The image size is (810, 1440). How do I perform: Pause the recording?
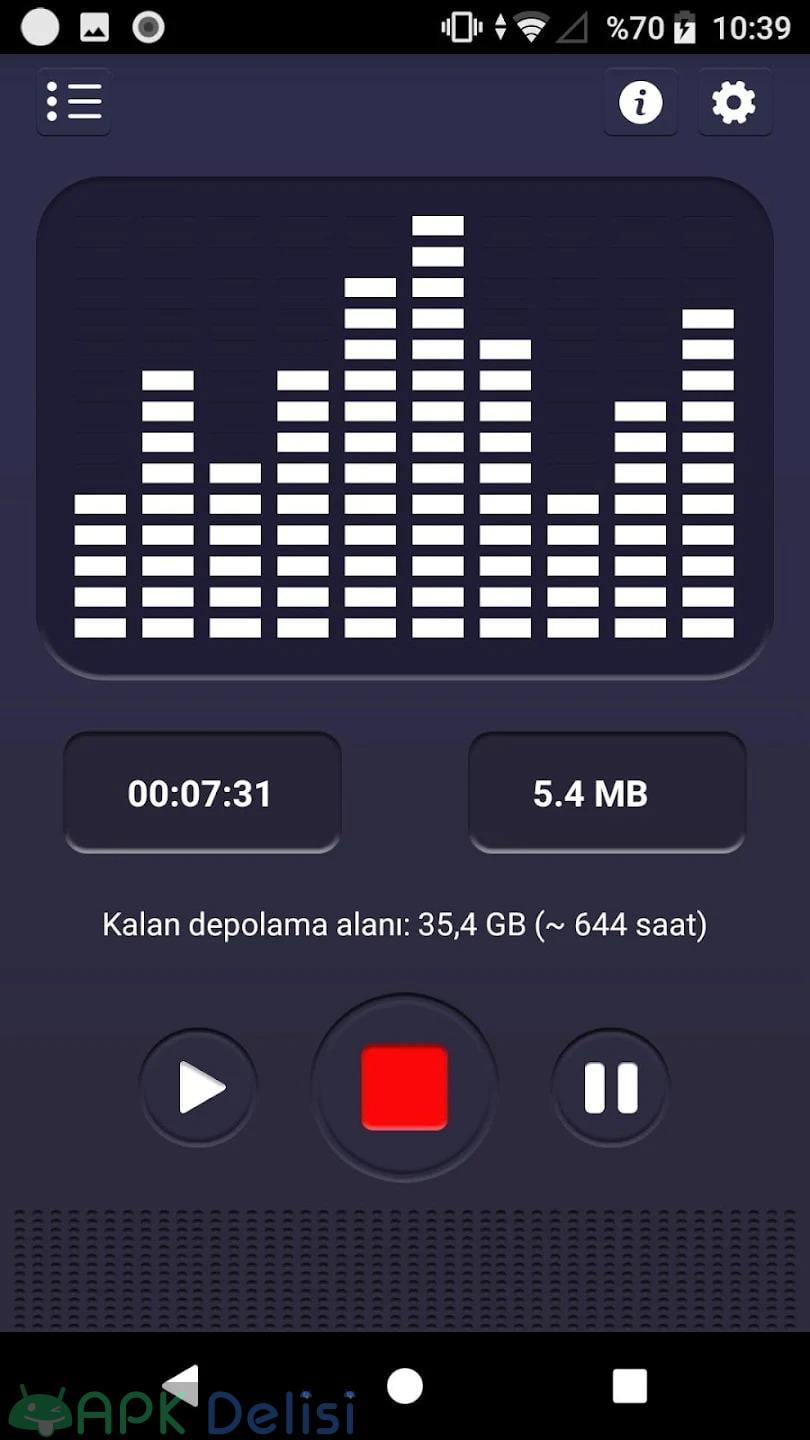tap(610, 1088)
